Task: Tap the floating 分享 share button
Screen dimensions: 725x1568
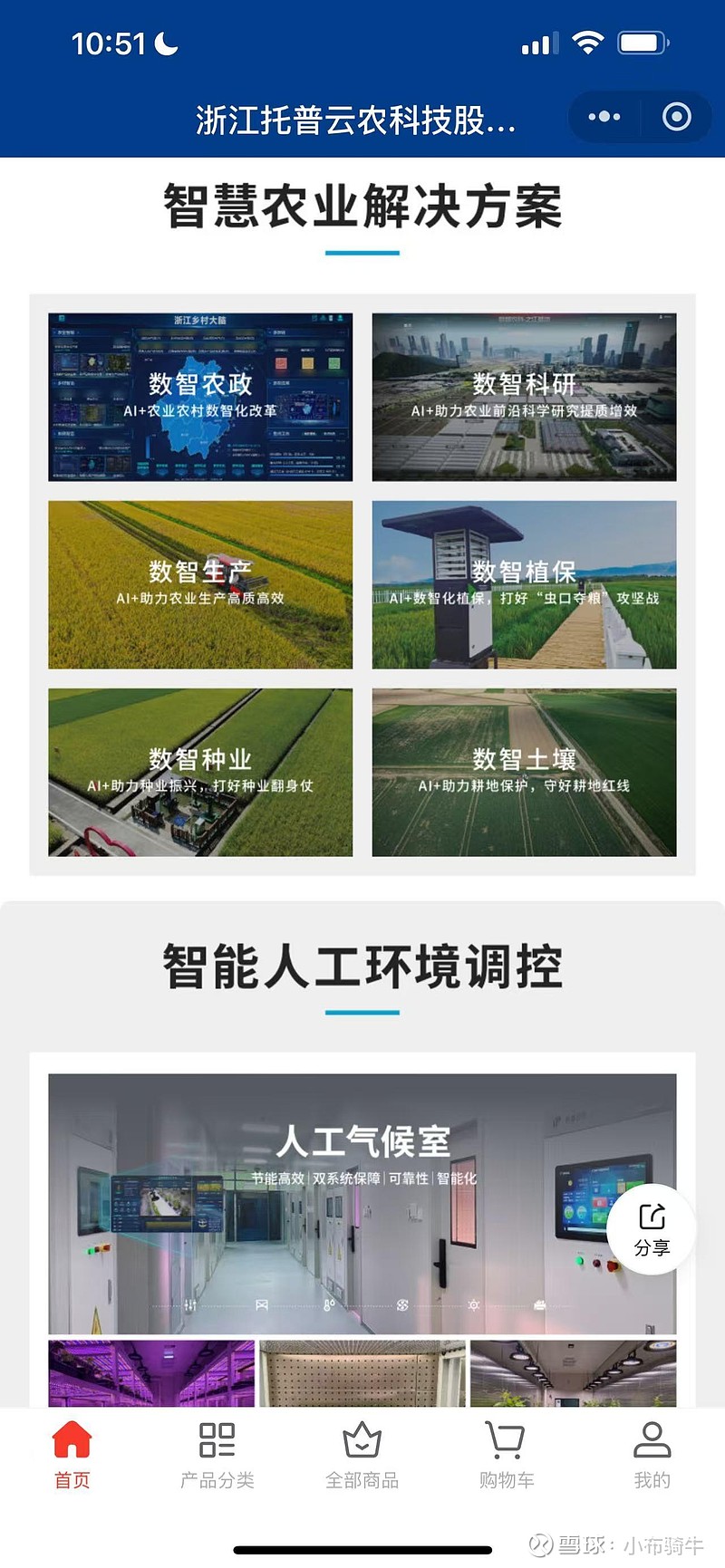Action: tap(652, 1230)
